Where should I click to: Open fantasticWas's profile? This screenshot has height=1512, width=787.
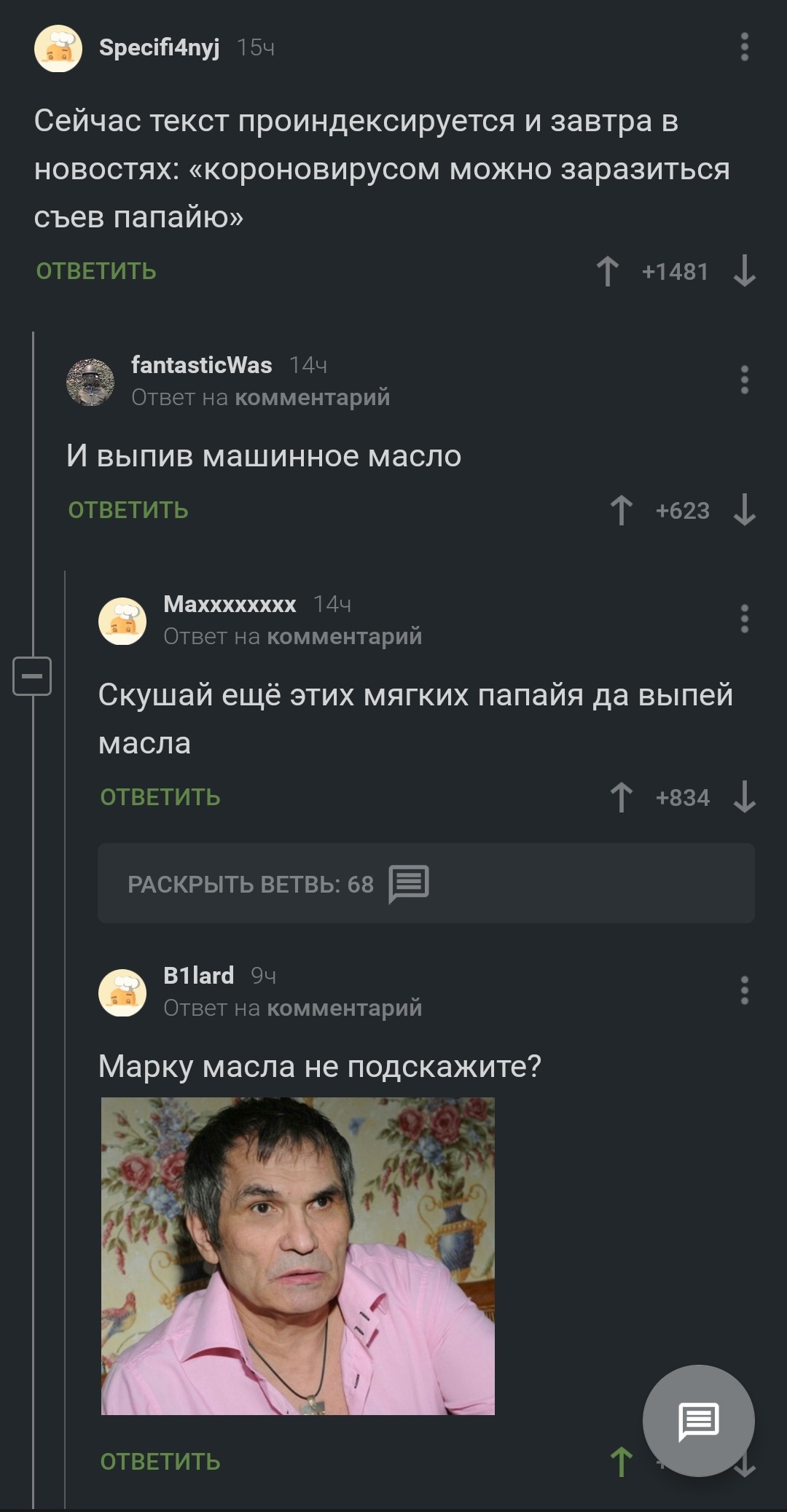coord(201,365)
